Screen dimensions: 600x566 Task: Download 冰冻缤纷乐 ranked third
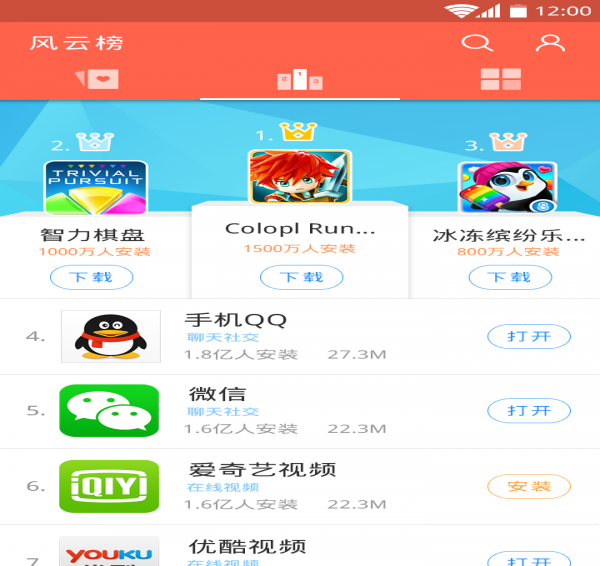click(508, 277)
